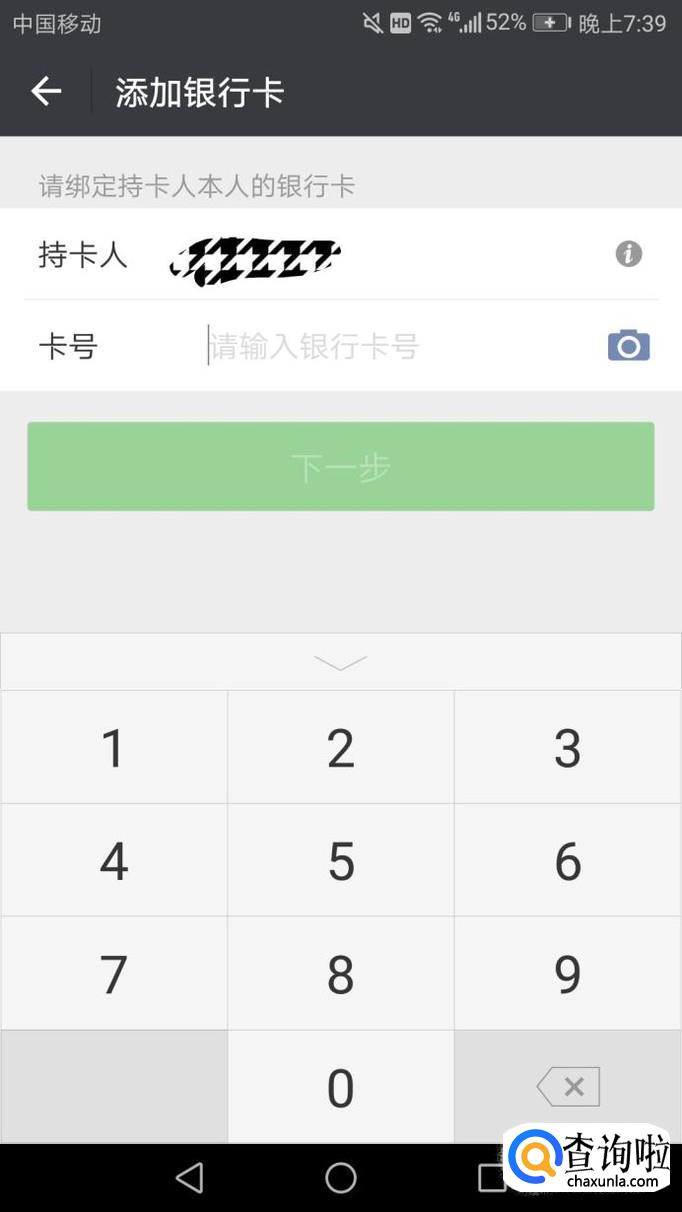Enter digit 6 on keypad
The image size is (682, 1212).
[568, 861]
